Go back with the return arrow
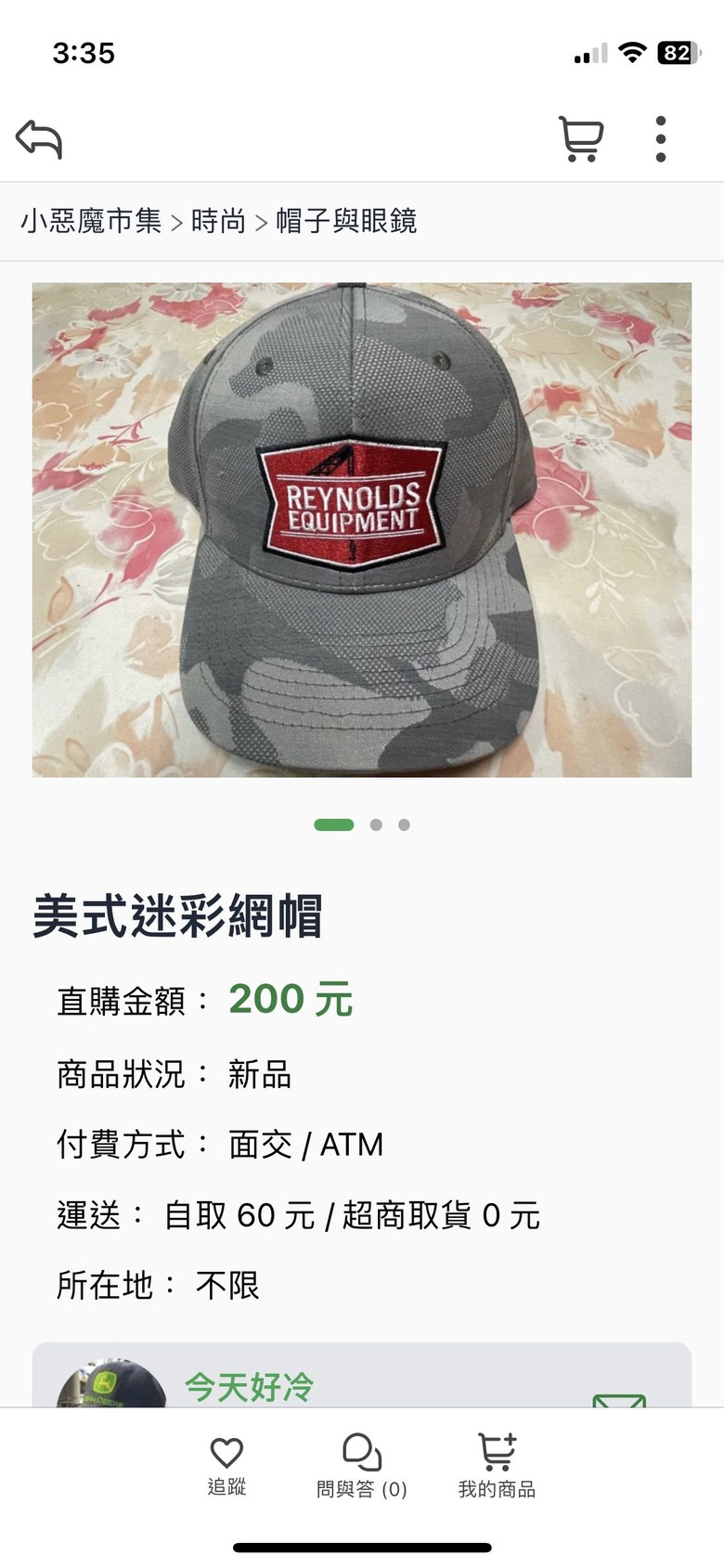 (39, 139)
